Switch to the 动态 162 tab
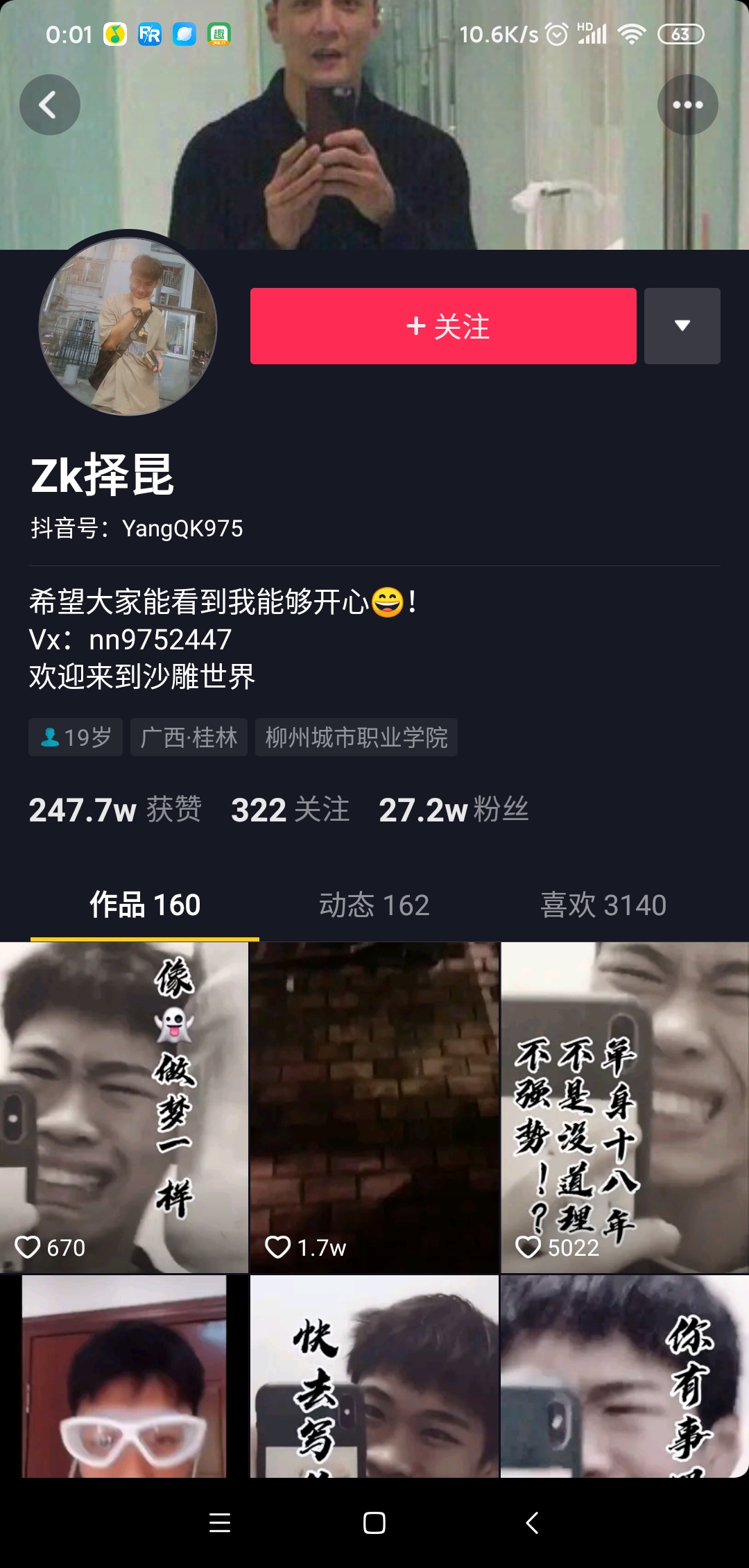The height and width of the screenshot is (1568, 749). point(374,905)
